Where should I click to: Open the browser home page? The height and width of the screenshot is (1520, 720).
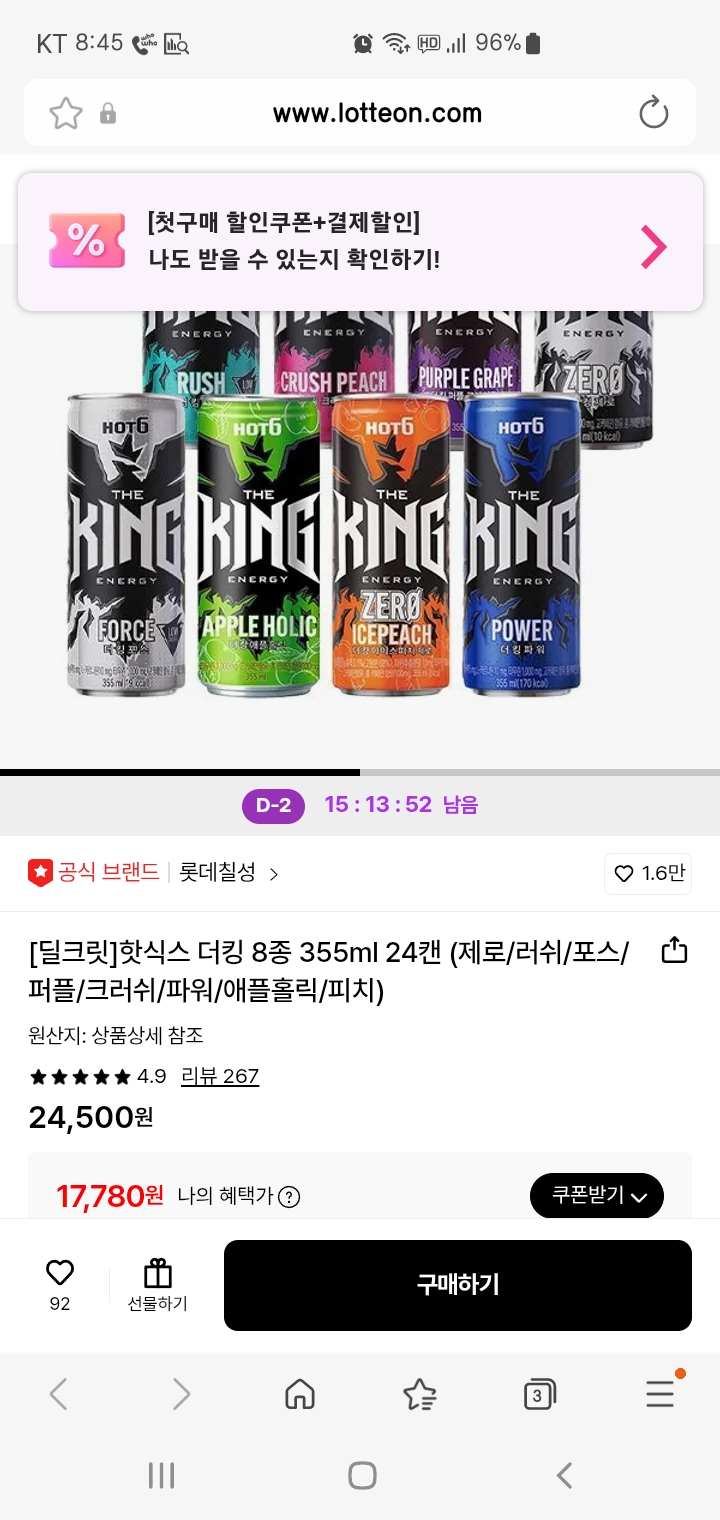(300, 1394)
